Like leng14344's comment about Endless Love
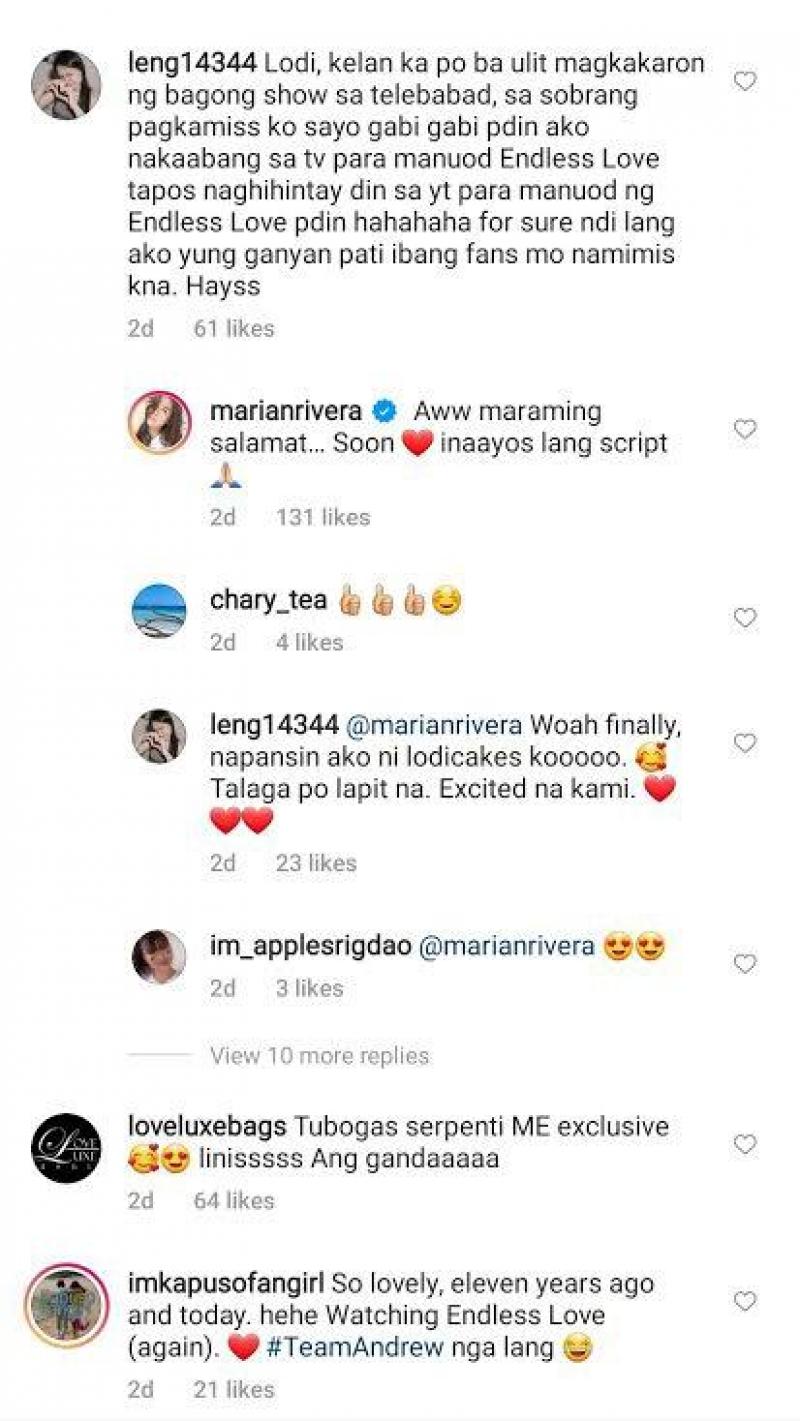Viewport: 800px width, 1421px height. tap(745, 81)
